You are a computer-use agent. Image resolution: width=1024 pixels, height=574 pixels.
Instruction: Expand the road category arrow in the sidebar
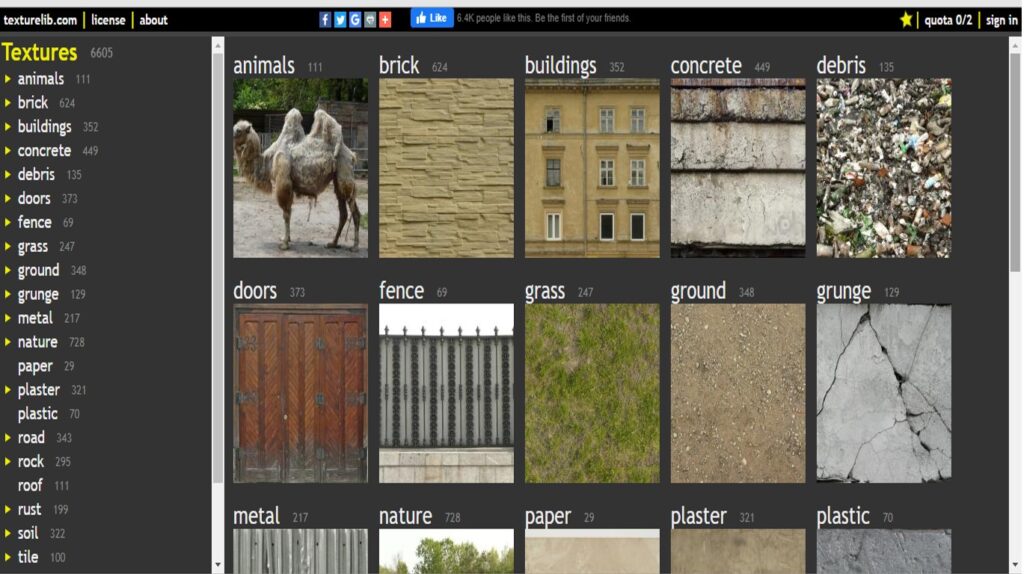point(8,438)
